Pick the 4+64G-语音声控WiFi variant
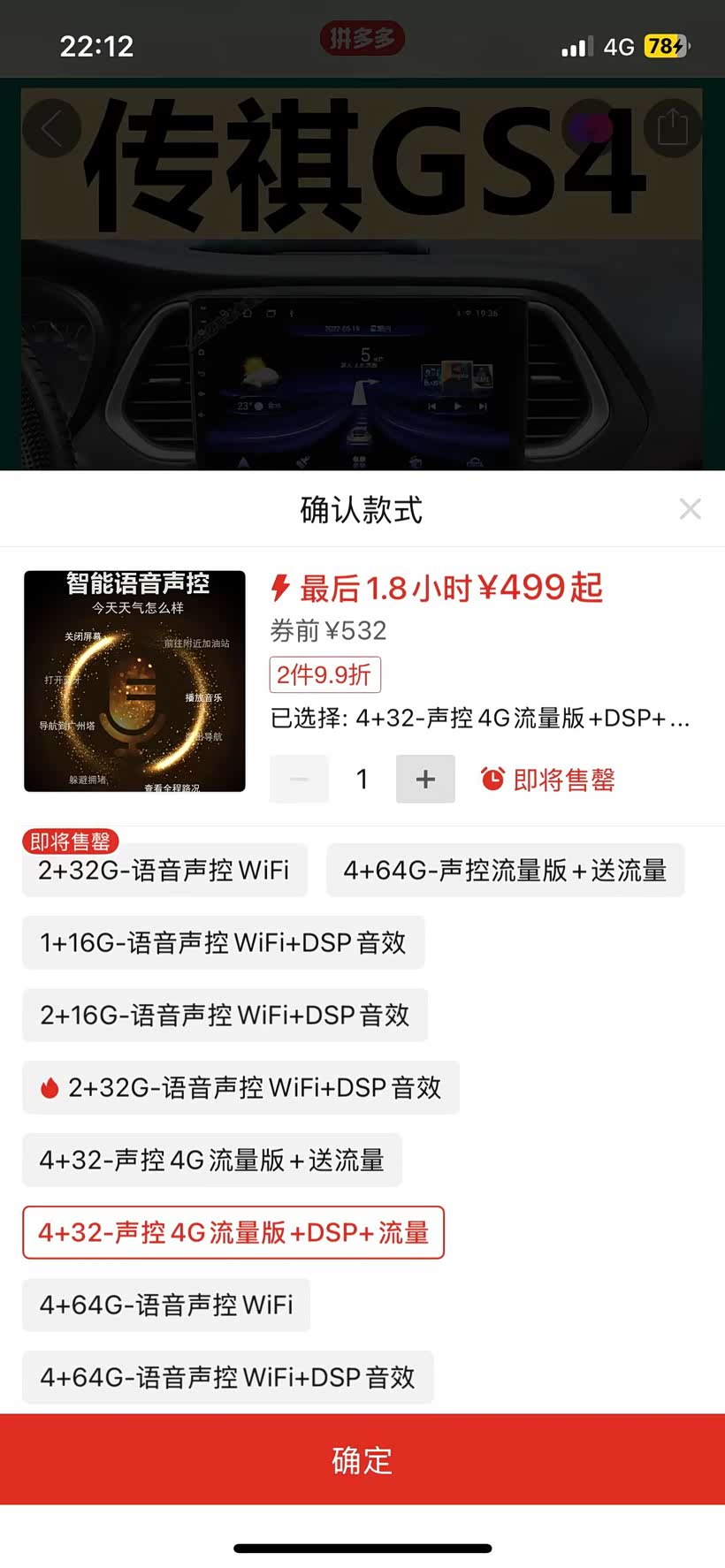 (166, 1305)
